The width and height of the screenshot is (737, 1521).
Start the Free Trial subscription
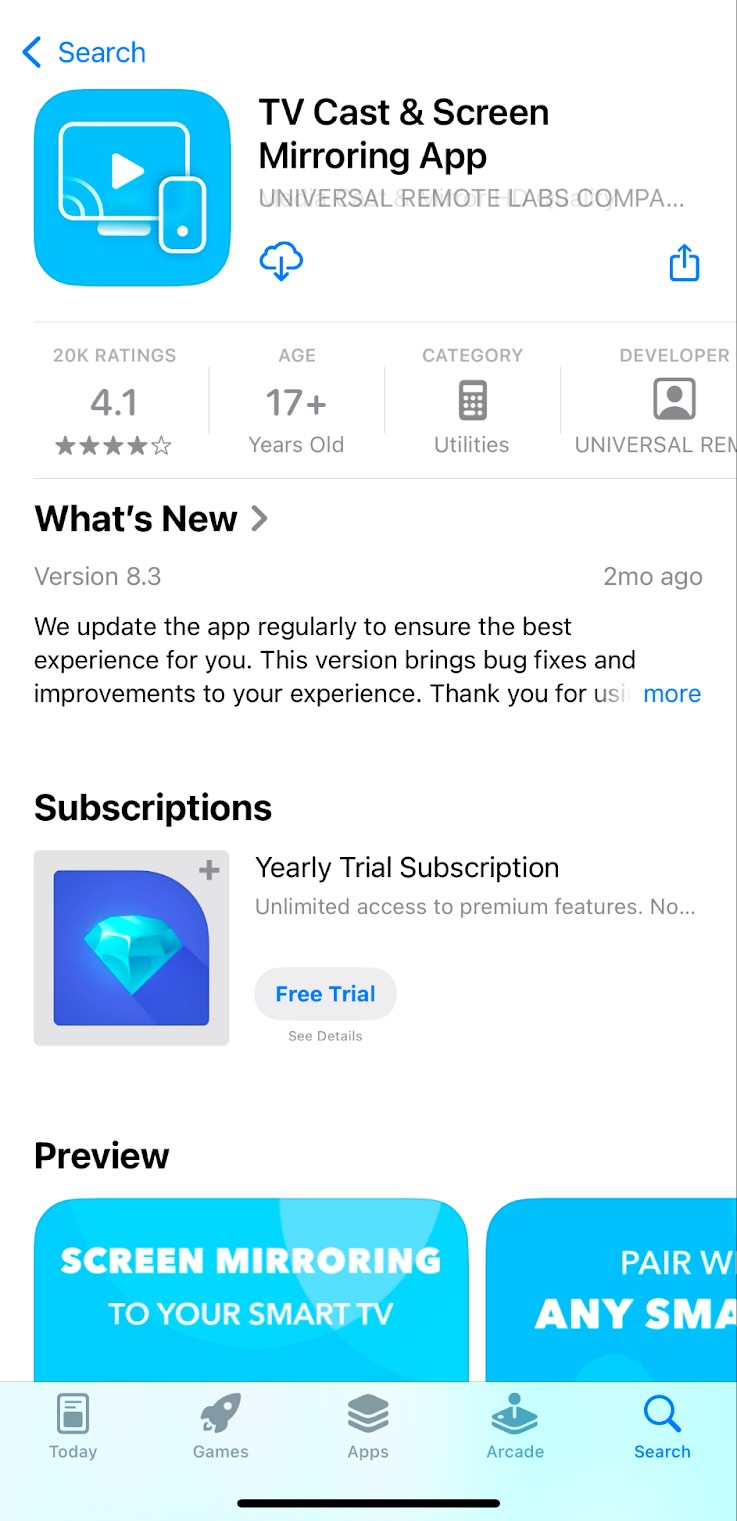click(325, 994)
